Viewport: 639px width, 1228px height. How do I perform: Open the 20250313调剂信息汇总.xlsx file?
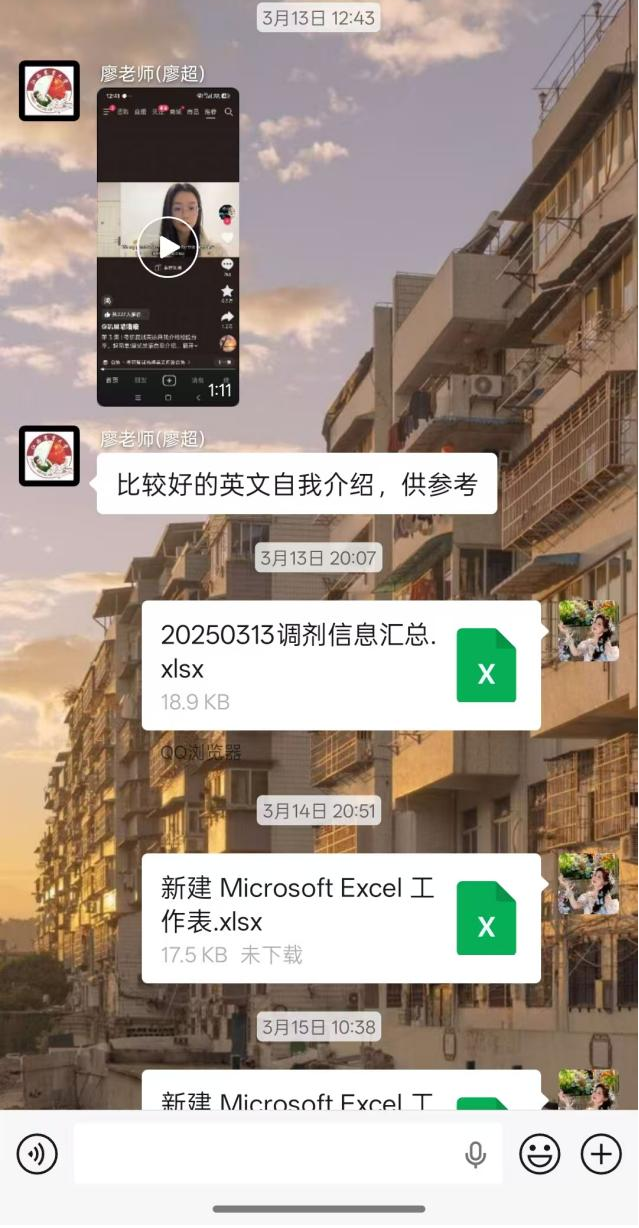coord(340,665)
